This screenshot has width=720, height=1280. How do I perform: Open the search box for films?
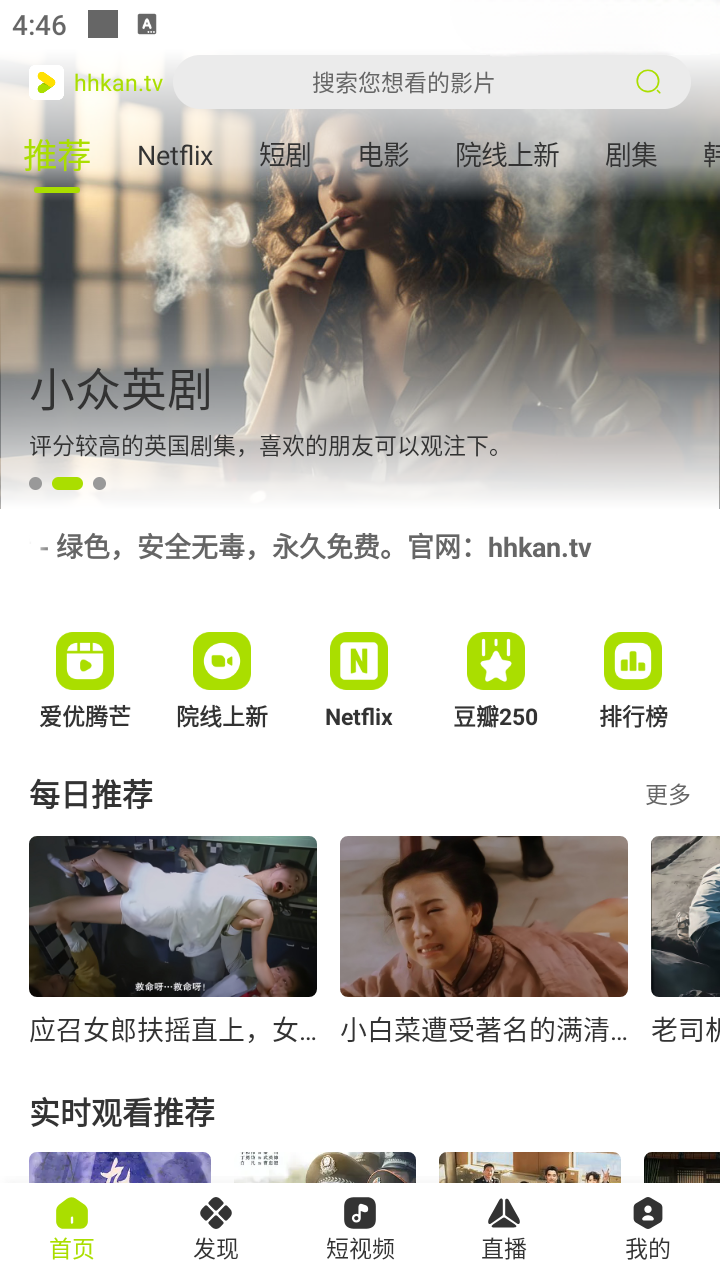pos(403,82)
